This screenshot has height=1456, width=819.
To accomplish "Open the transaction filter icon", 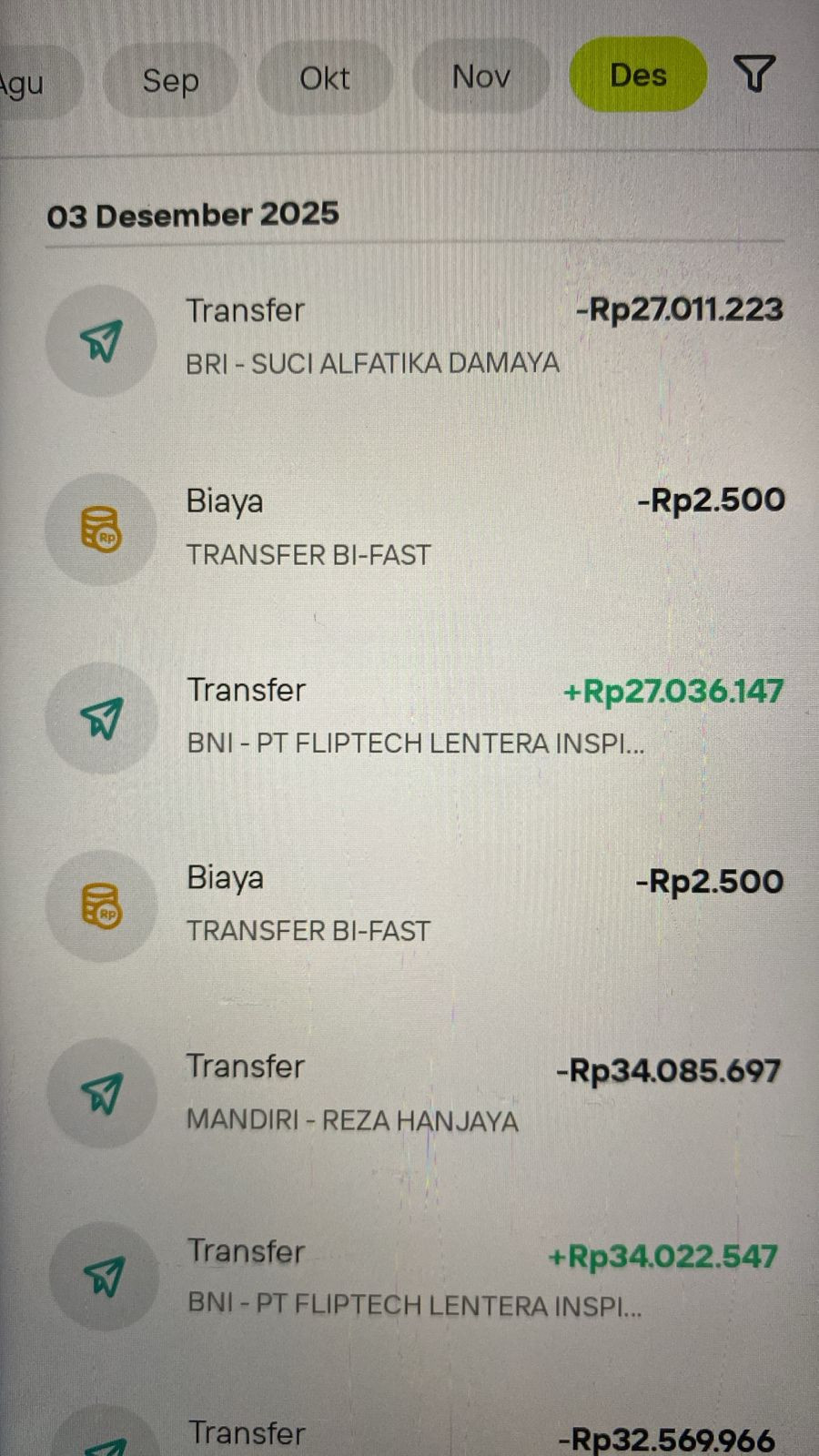I will (x=753, y=74).
